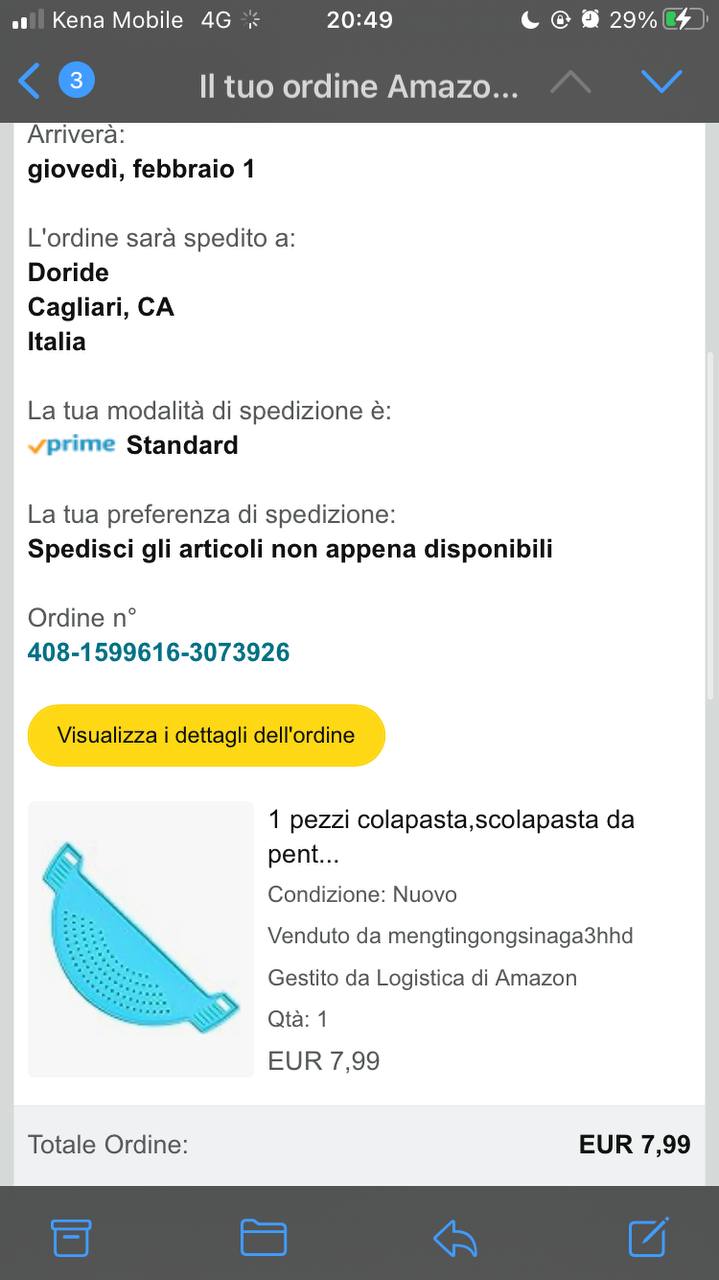Compose a new email

click(x=648, y=1238)
